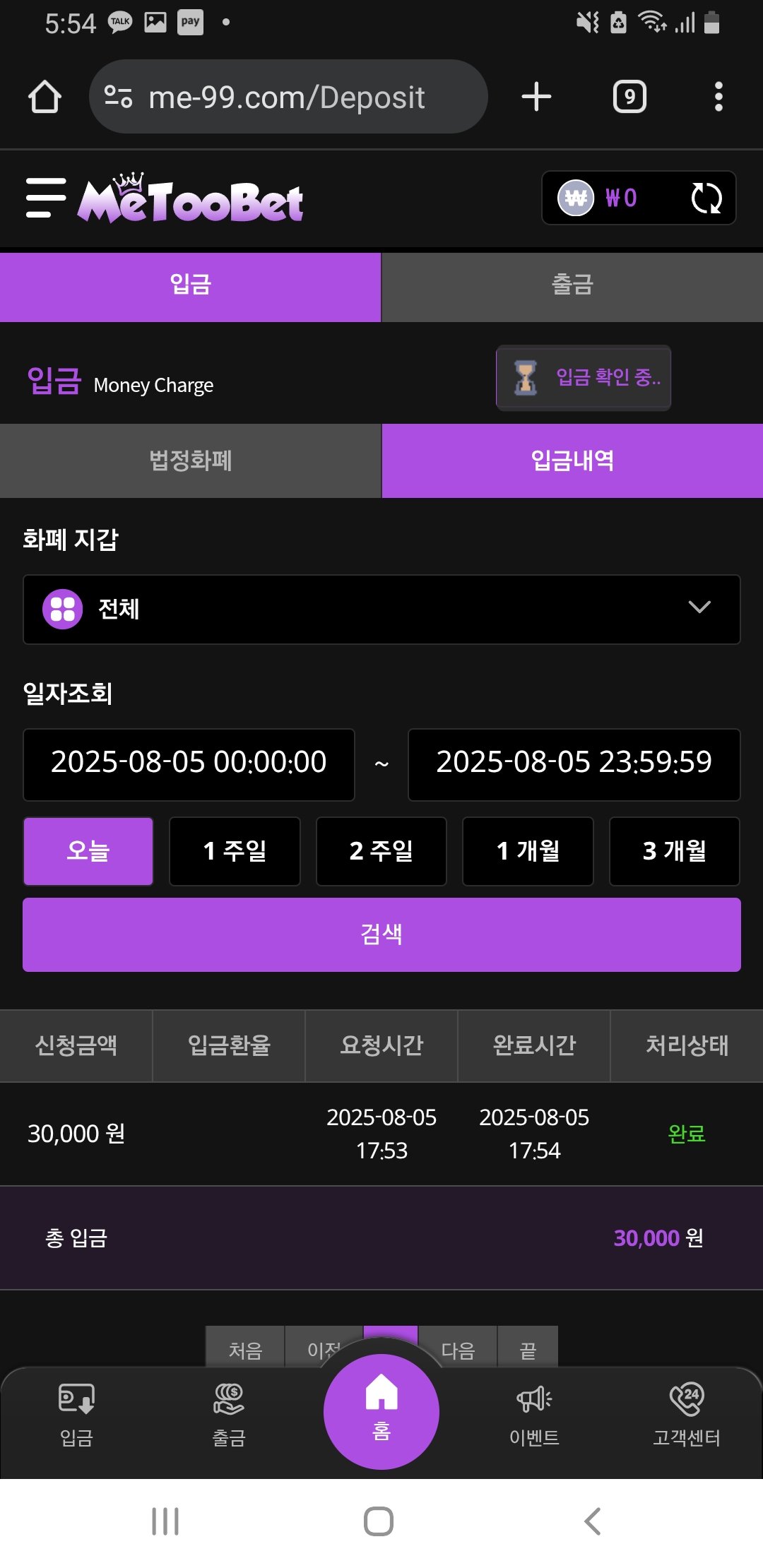Choose the 2 주일 date range
The width and height of the screenshot is (763, 1568).
(381, 850)
